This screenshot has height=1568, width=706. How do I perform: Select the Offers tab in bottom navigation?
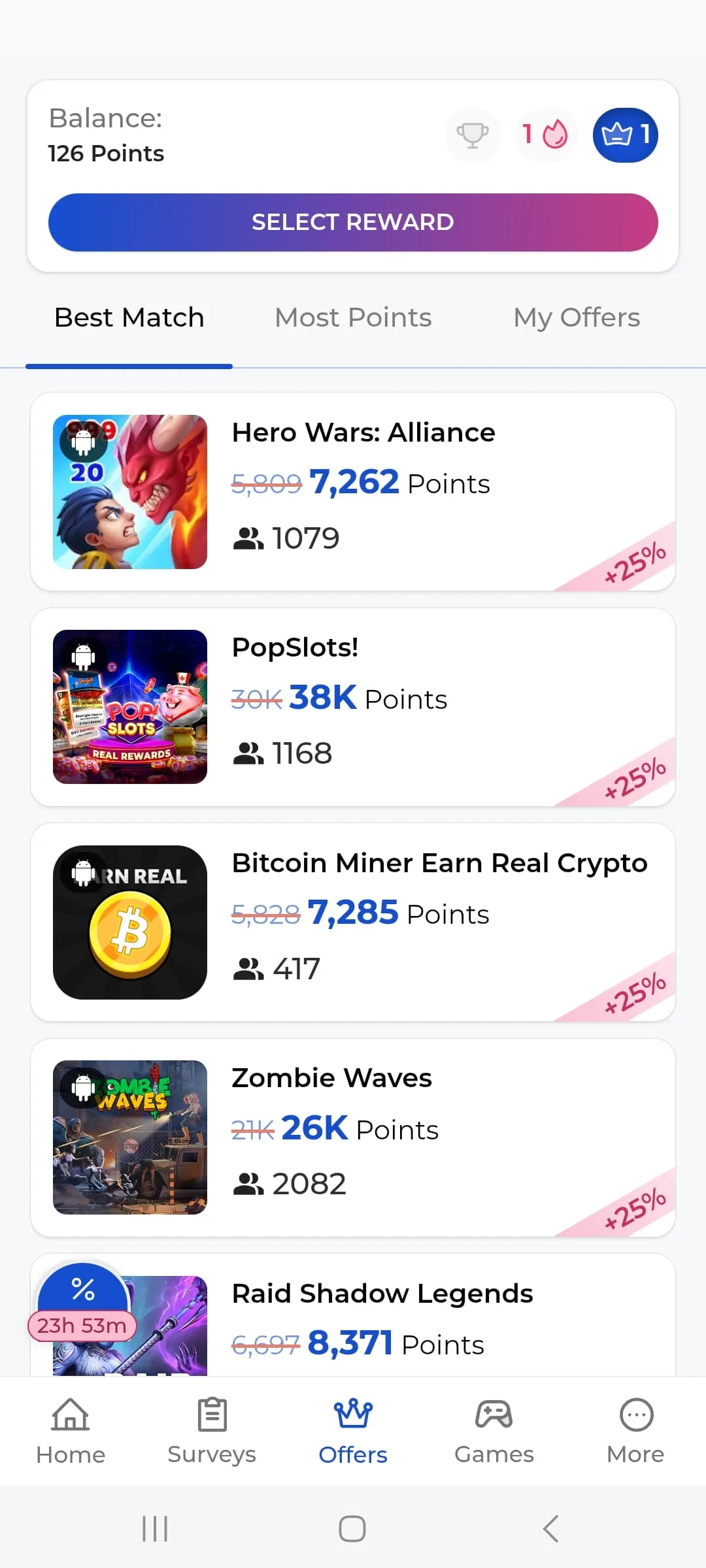pyautogui.click(x=353, y=1431)
